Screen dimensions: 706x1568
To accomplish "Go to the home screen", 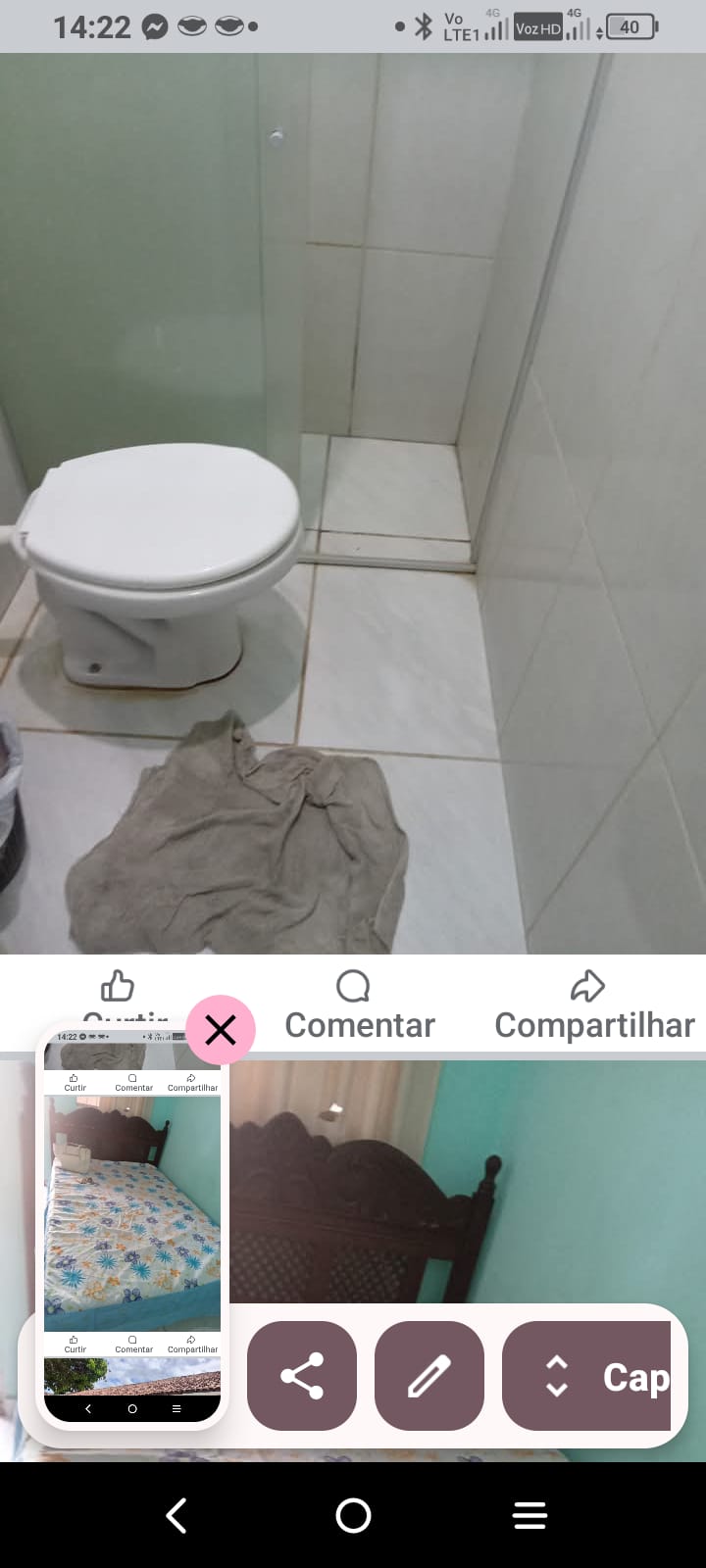I will (x=353, y=1516).
